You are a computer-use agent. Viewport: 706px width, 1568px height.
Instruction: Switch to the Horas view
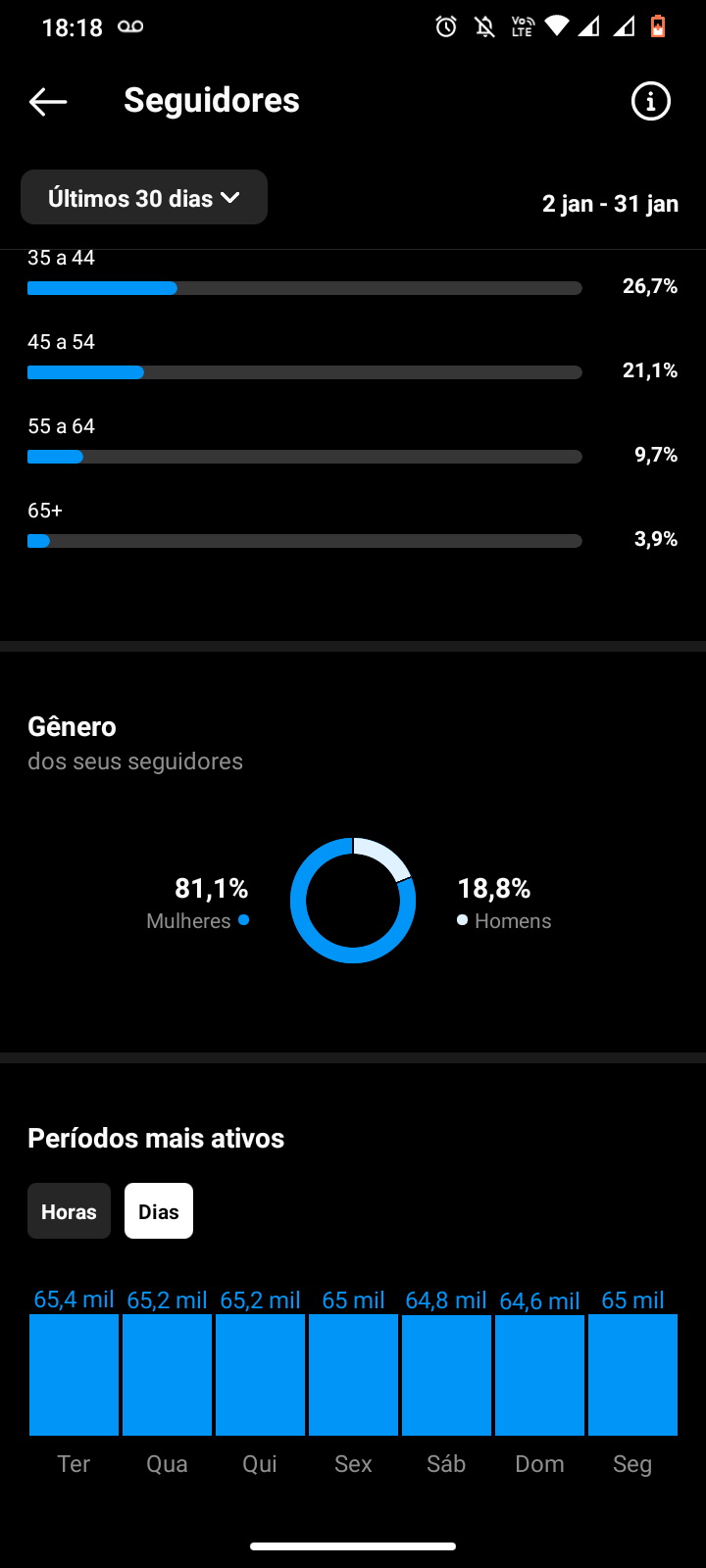pos(69,1211)
